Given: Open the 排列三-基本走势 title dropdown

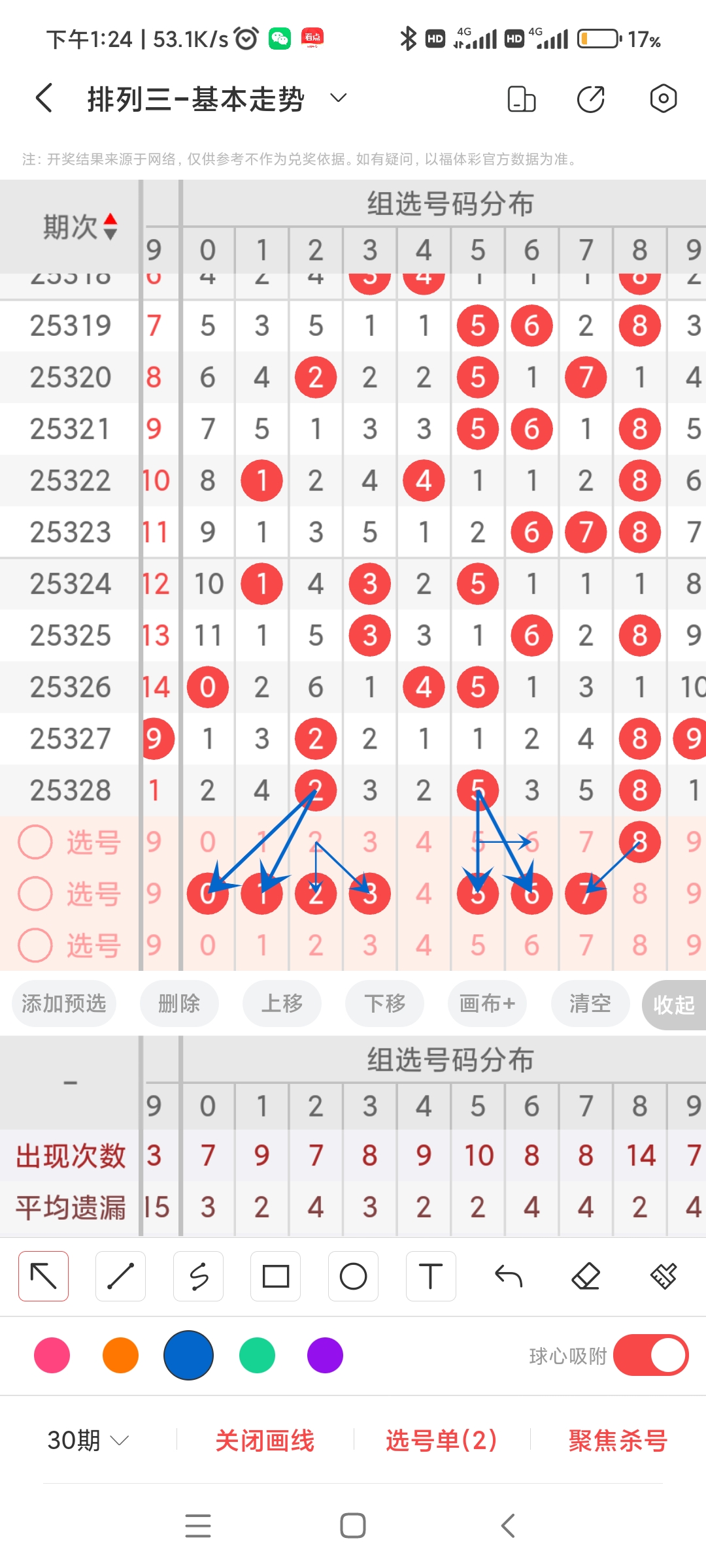Looking at the screenshot, I should coord(338,98).
